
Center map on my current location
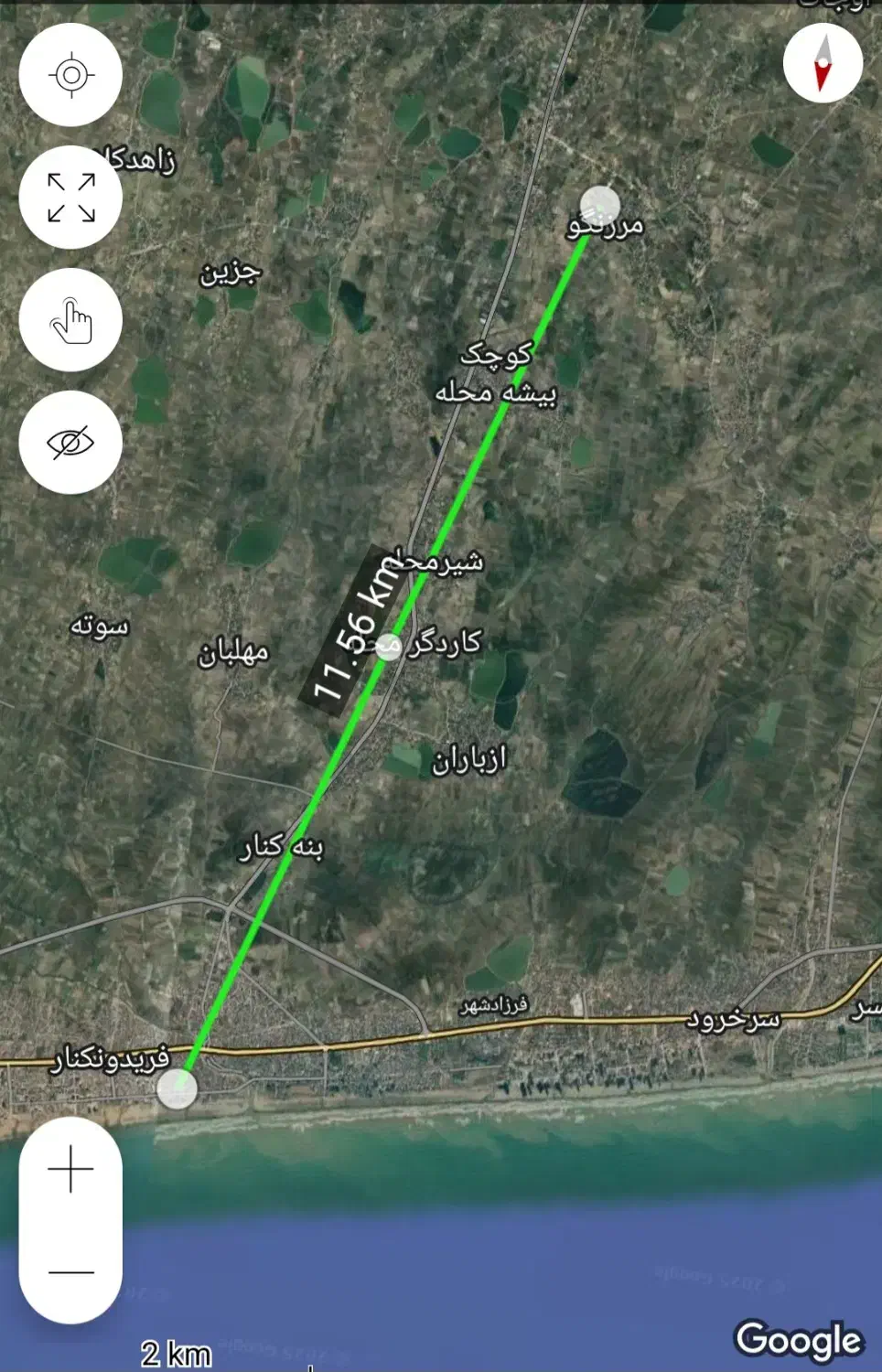point(70,75)
